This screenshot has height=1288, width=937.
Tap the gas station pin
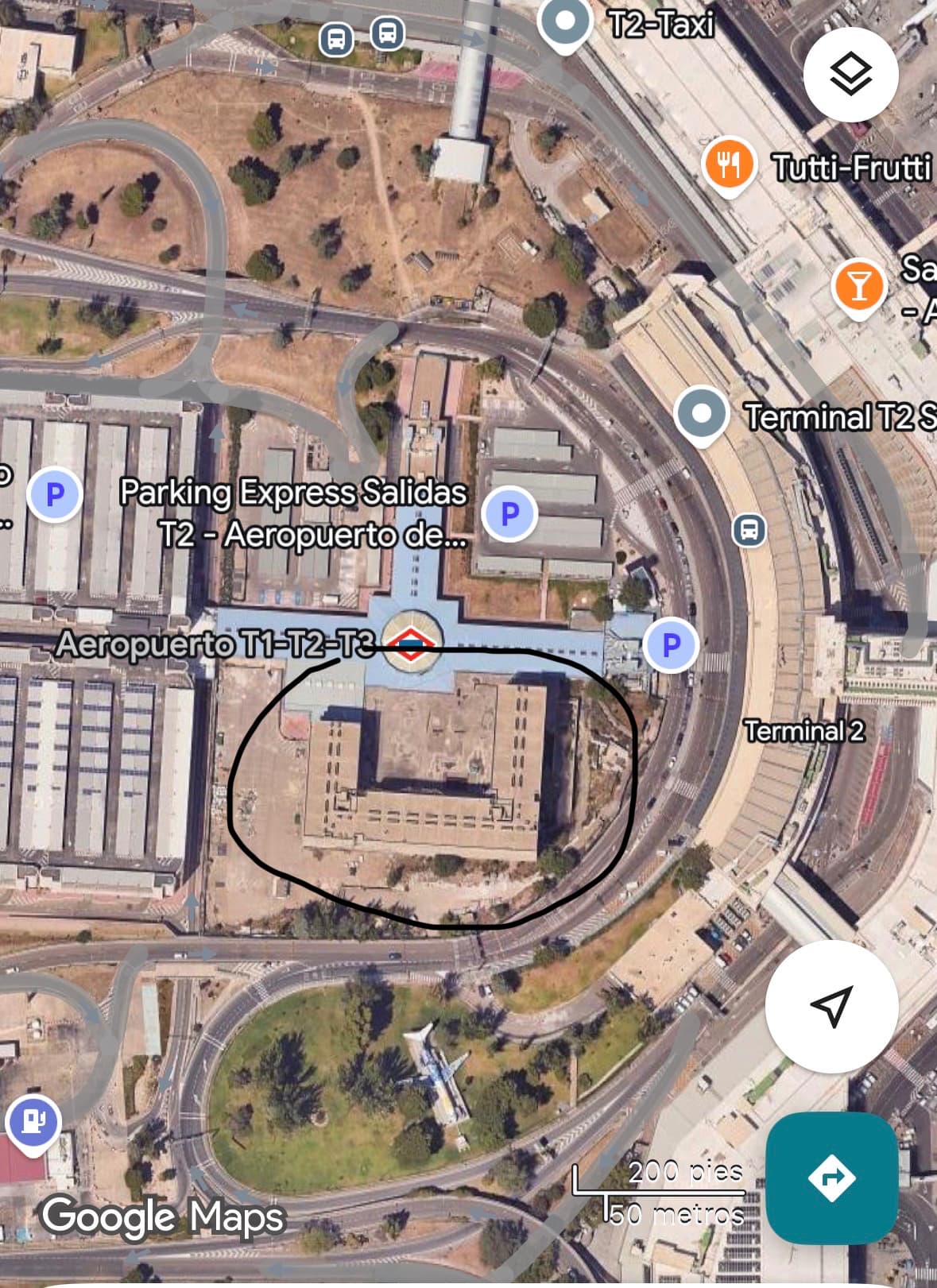[x=33, y=1122]
